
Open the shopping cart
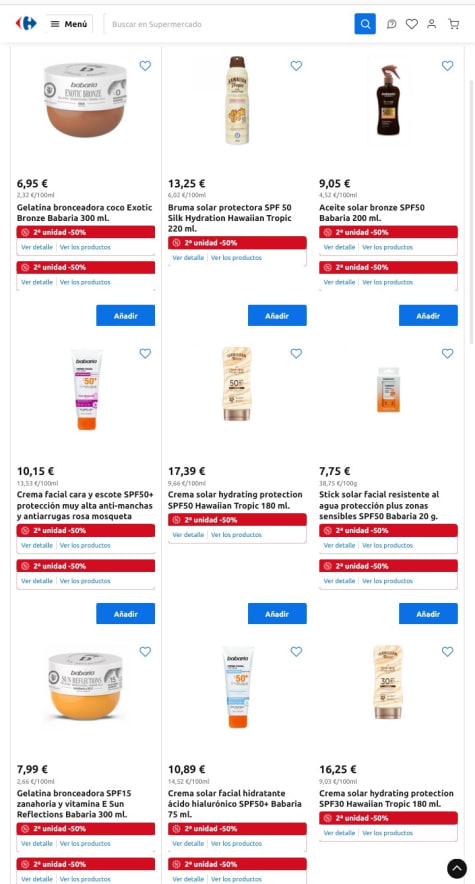454,24
